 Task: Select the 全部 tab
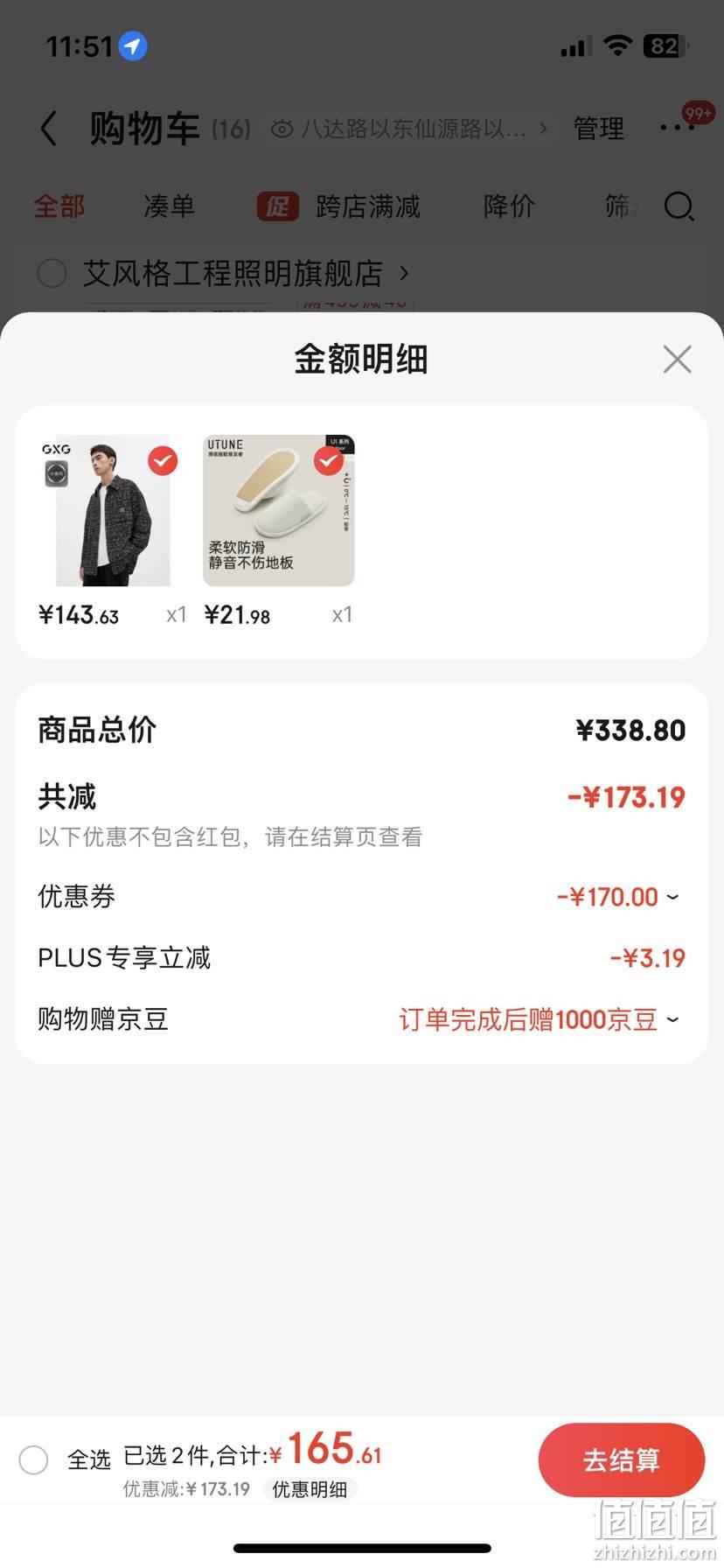59,206
